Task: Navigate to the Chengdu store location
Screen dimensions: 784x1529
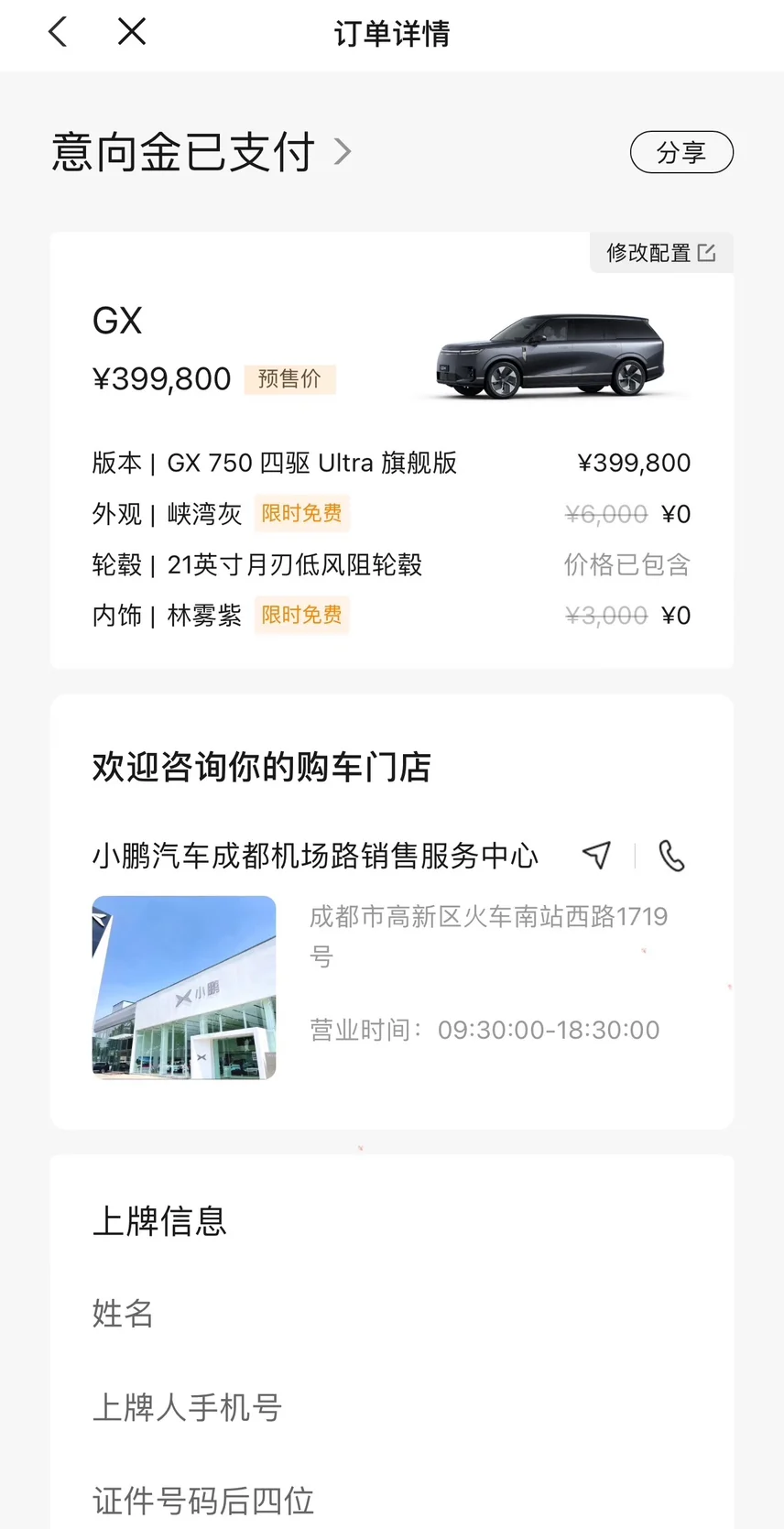Action: click(597, 855)
